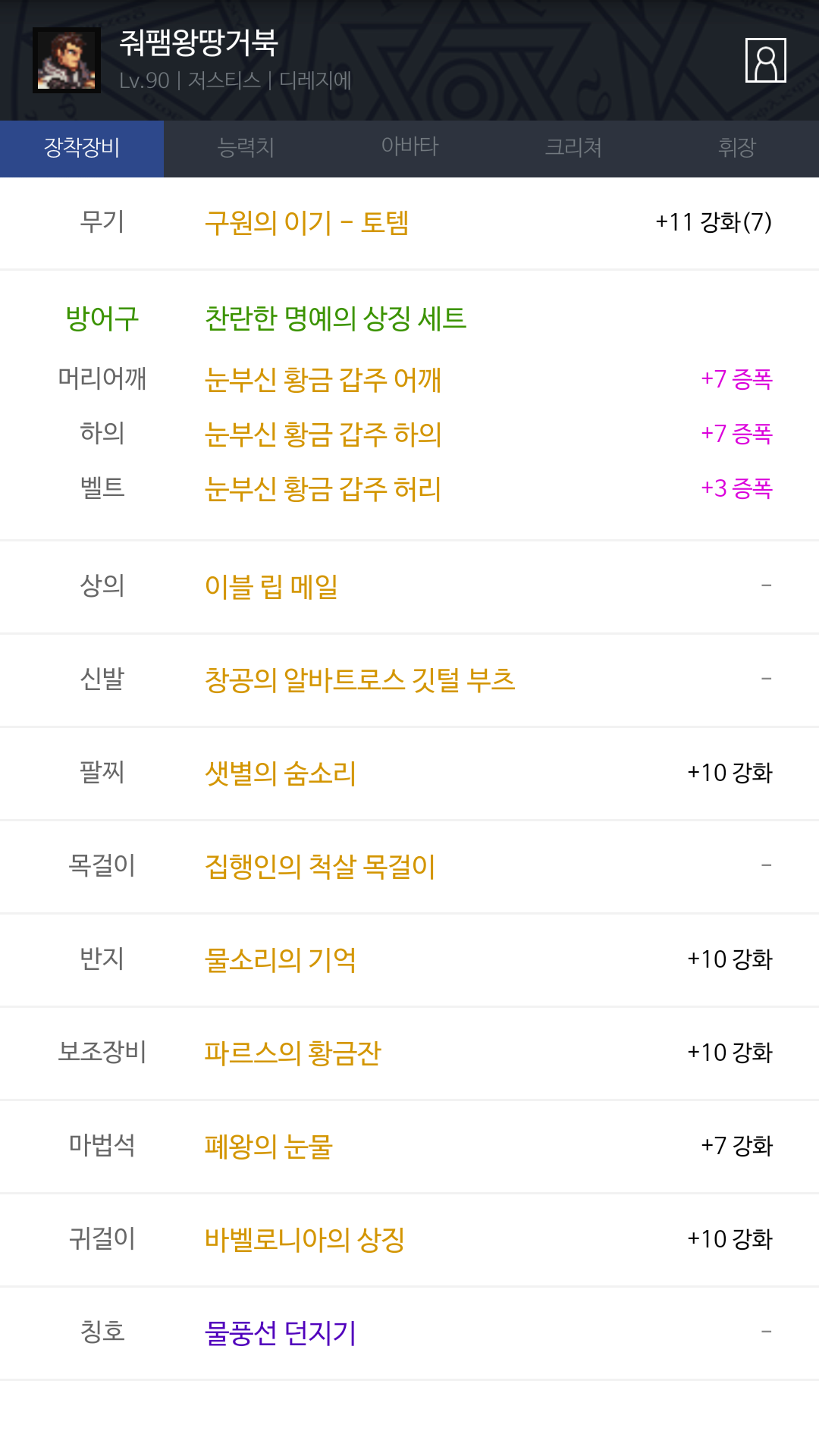The height and width of the screenshot is (1456, 819).
Task: Switch to the 능력치 tab
Action: [246, 149]
